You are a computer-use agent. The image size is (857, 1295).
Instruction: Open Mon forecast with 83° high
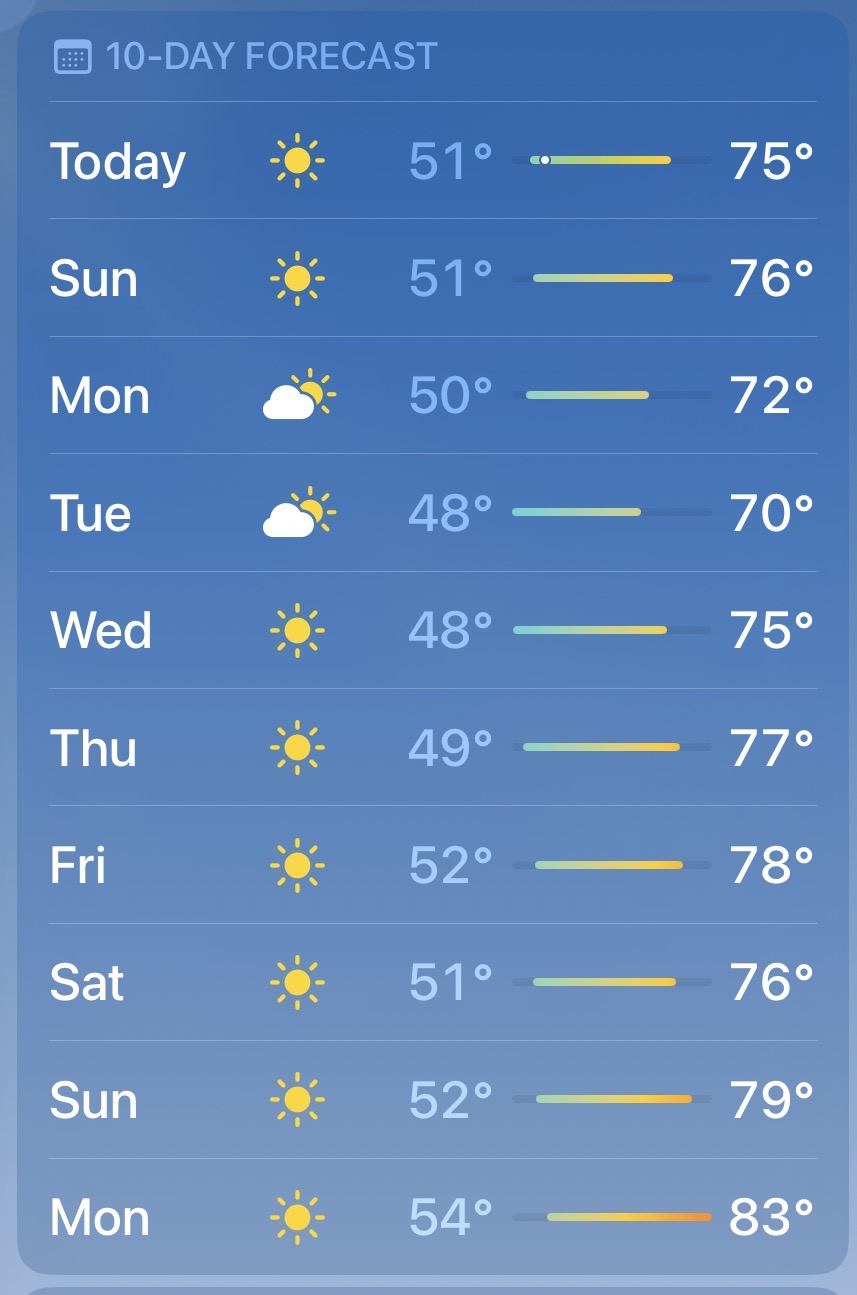click(432, 1217)
